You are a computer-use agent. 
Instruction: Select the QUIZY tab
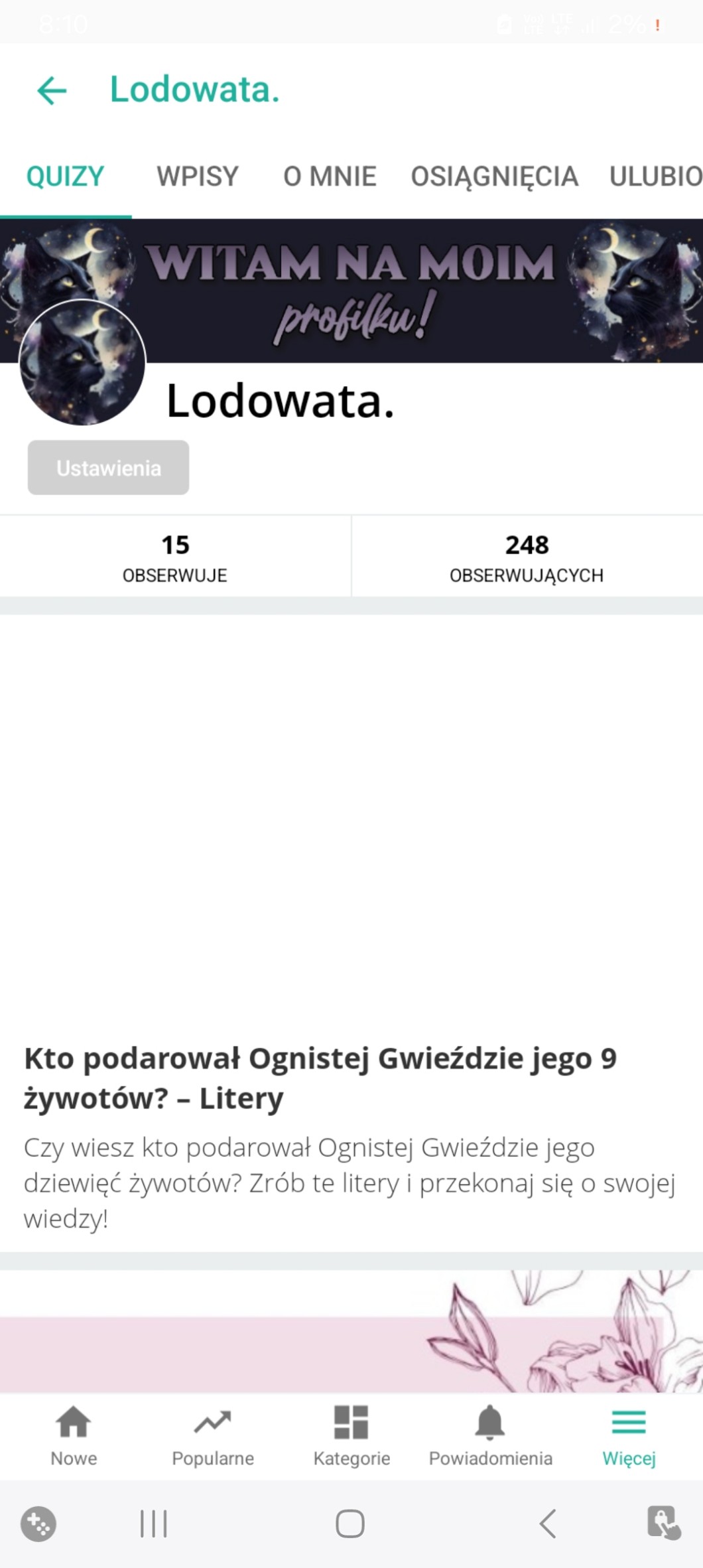click(65, 177)
